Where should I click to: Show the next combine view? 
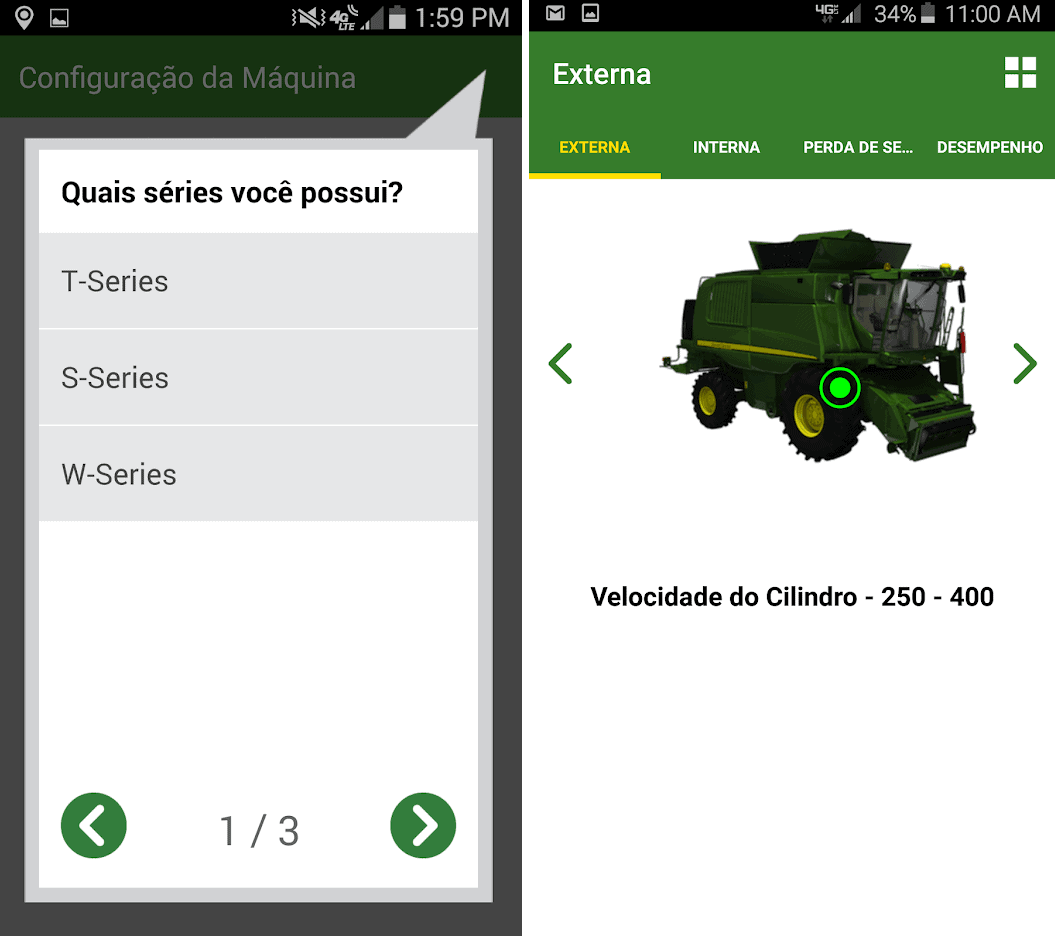pos(1024,364)
